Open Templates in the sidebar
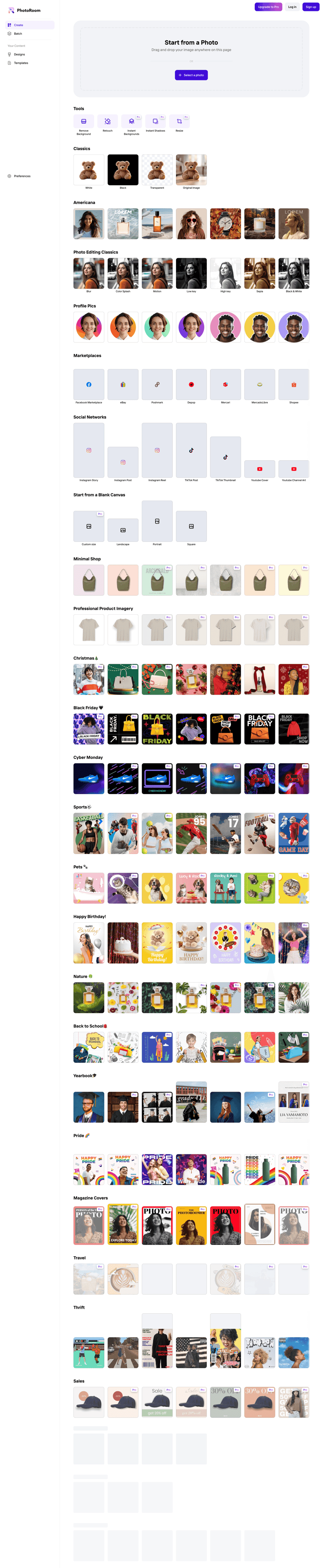The width and height of the screenshot is (323, 1568). (21, 63)
